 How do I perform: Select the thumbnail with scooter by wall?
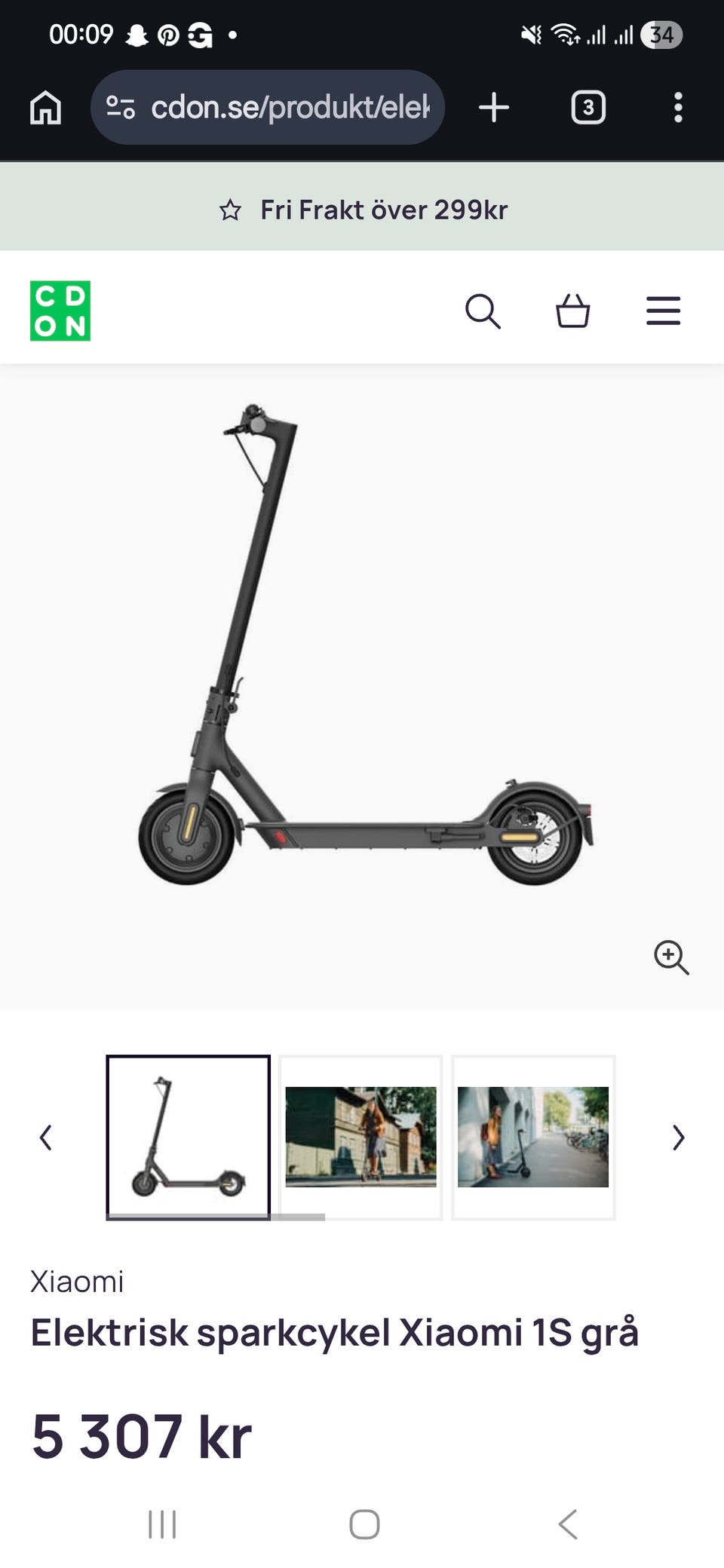(x=533, y=1137)
